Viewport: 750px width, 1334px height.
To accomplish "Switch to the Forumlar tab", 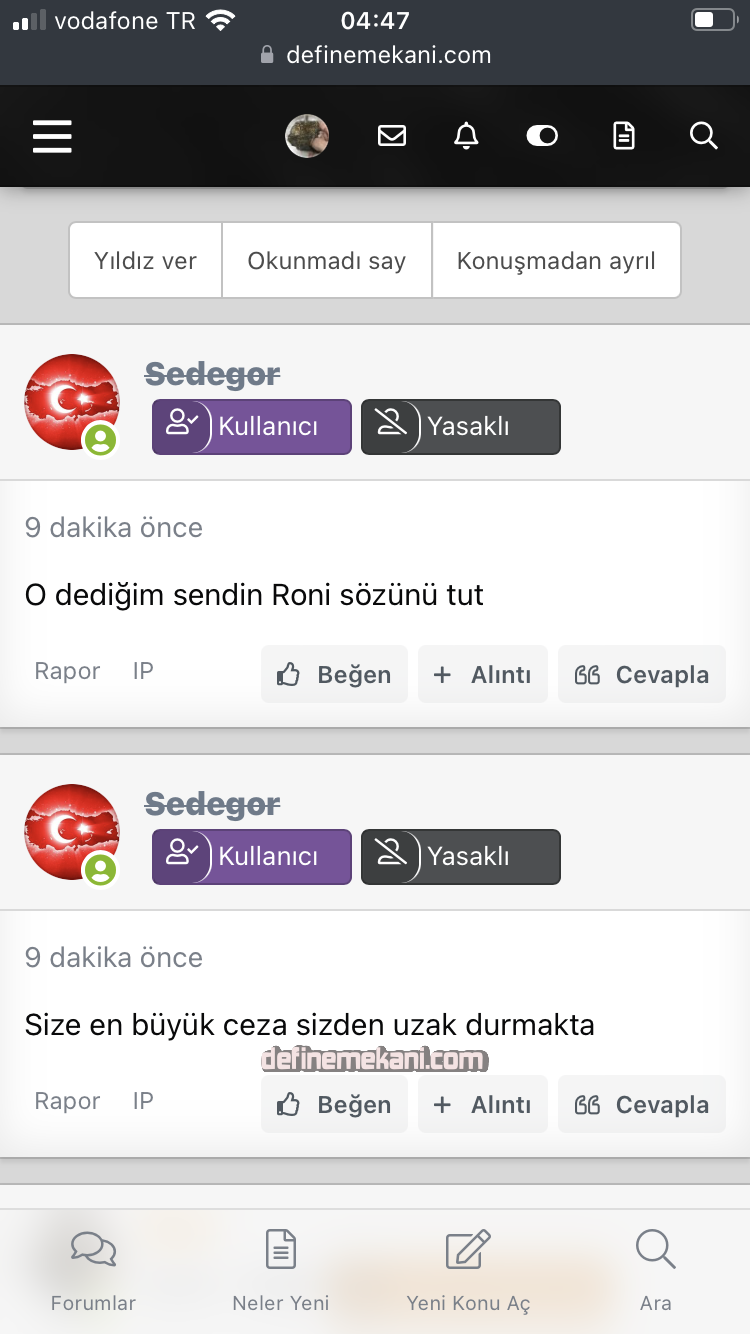I will (93, 1272).
